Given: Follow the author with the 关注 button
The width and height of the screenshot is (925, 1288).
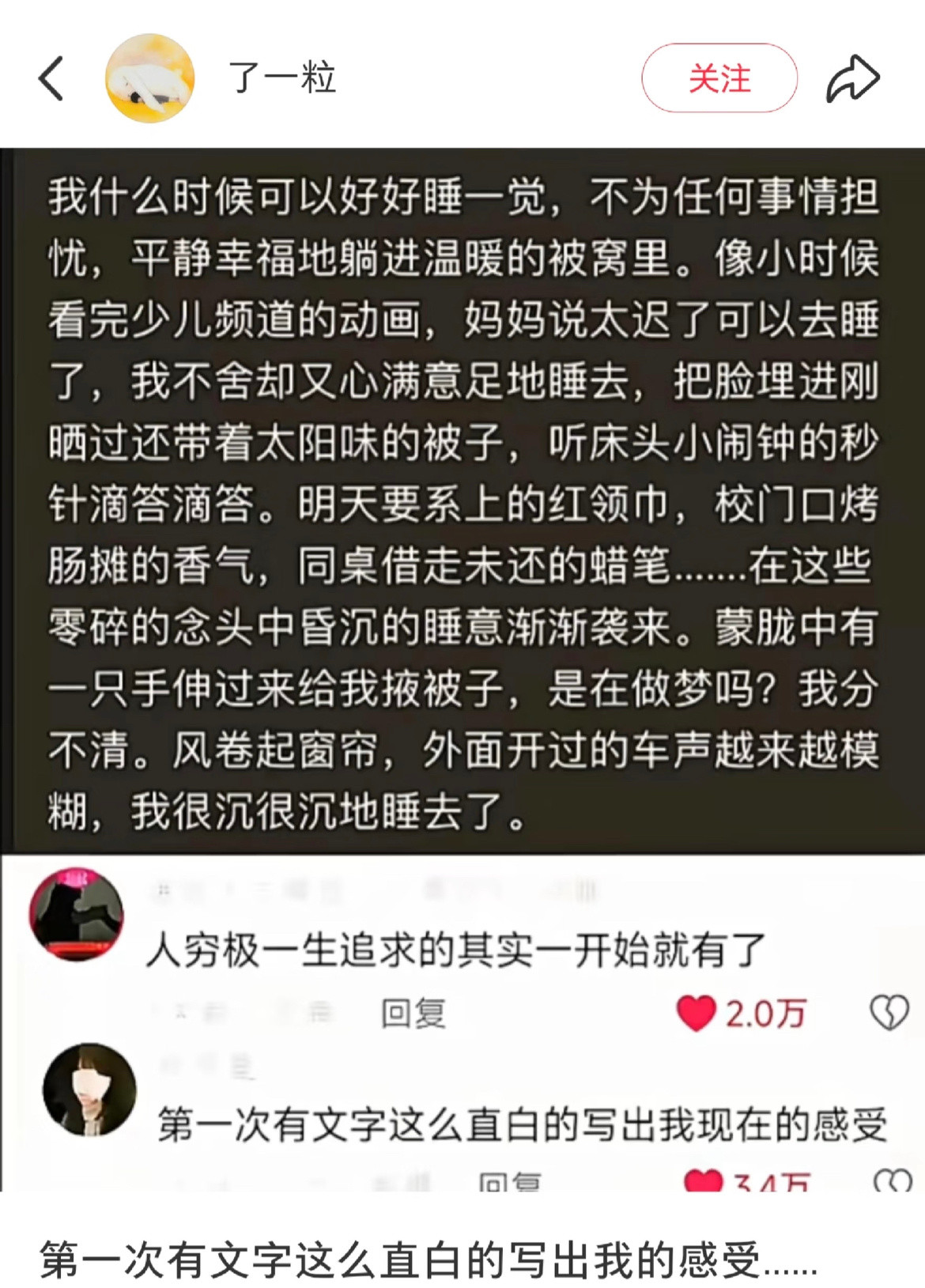Looking at the screenshot, I should coord(722,78).
